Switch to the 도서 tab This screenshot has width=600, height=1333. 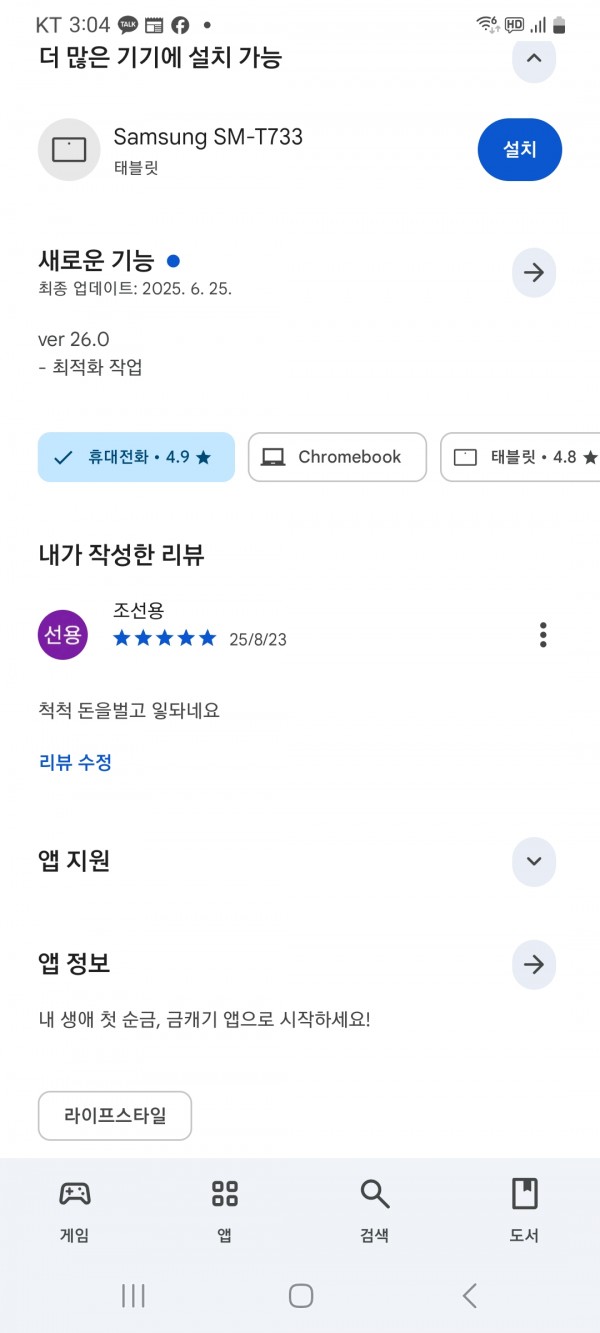pos(525,1209)
